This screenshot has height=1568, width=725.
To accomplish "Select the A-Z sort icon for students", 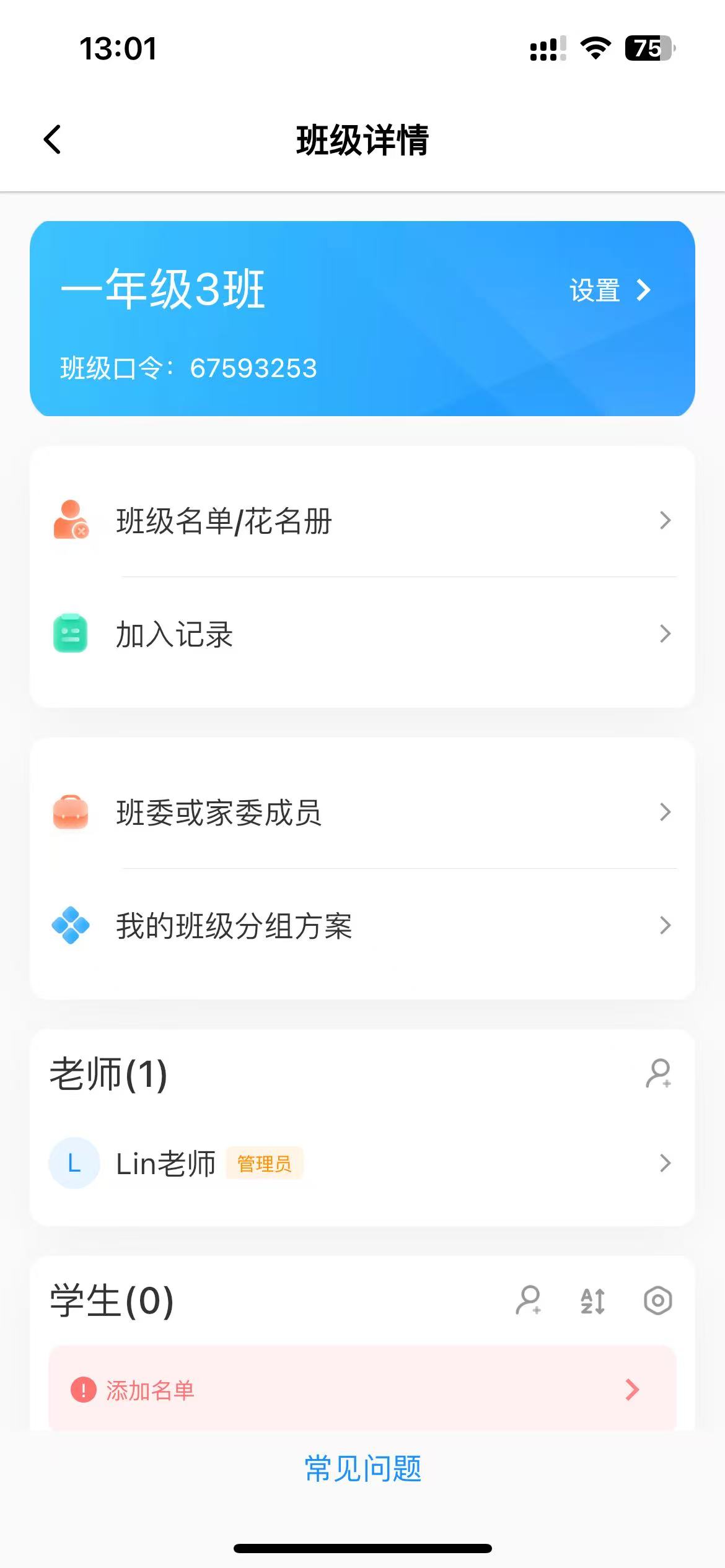I will point(593,1300).
